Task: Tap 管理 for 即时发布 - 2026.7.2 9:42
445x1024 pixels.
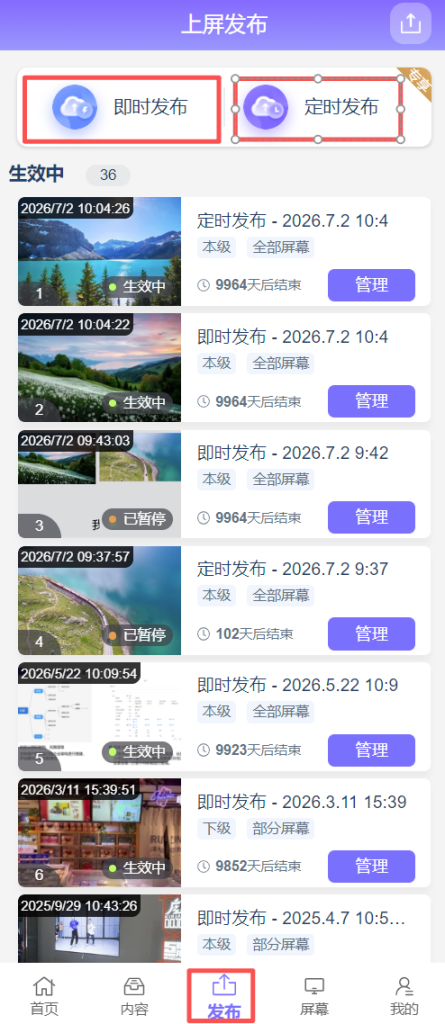Action: pos(371,517)
